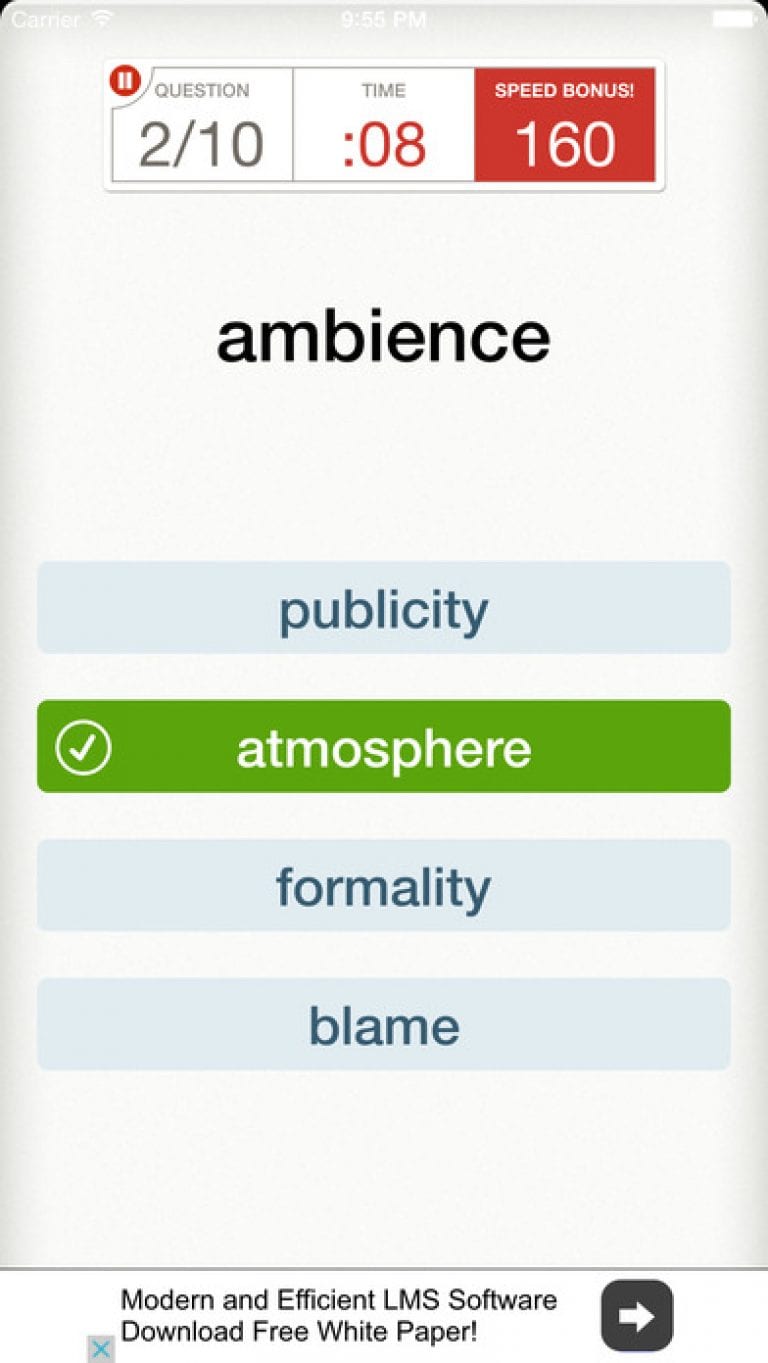Click the 9:55 PM clock display
The image size is (768, 1363).
[384, 16]
